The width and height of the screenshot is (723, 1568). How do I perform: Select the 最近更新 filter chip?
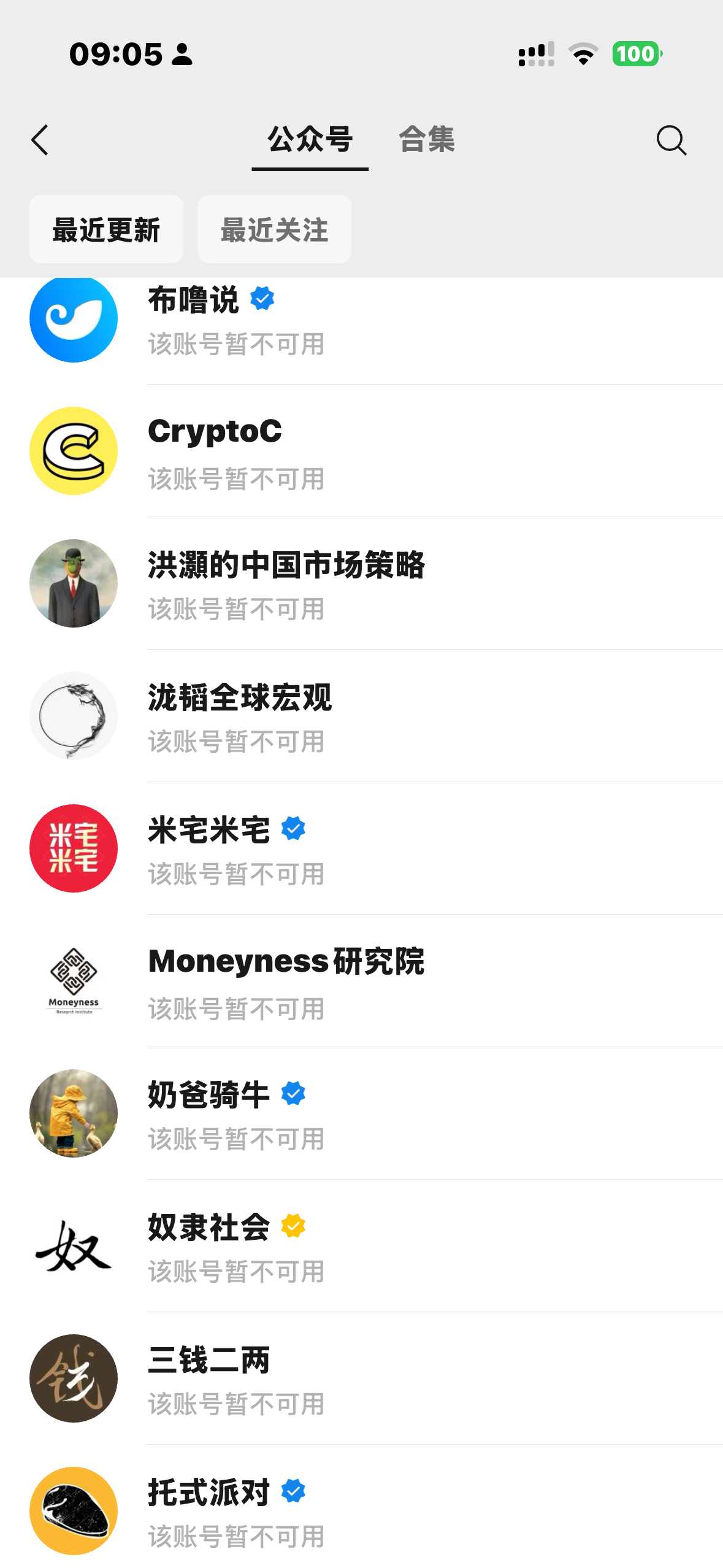pos(106,230)
